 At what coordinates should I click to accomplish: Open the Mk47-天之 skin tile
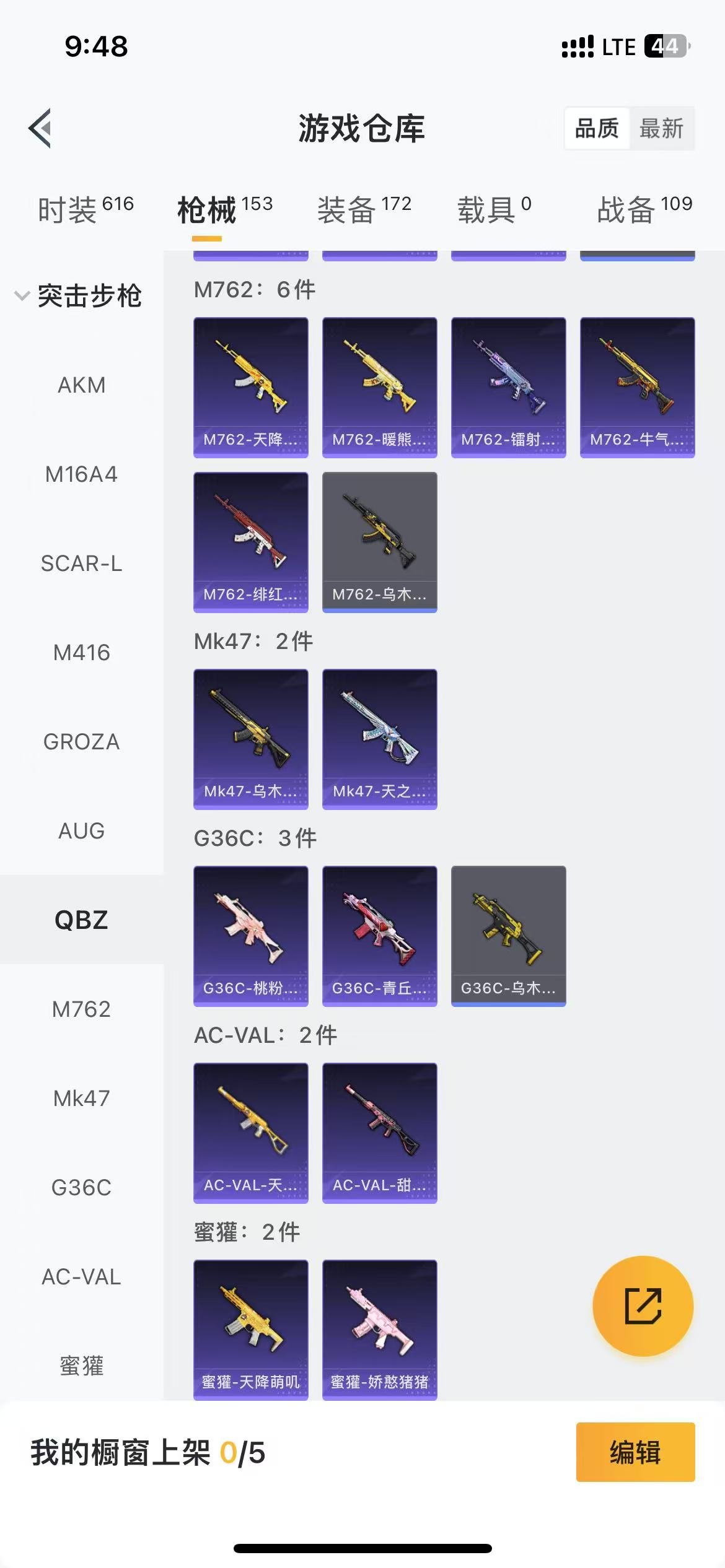379,739
